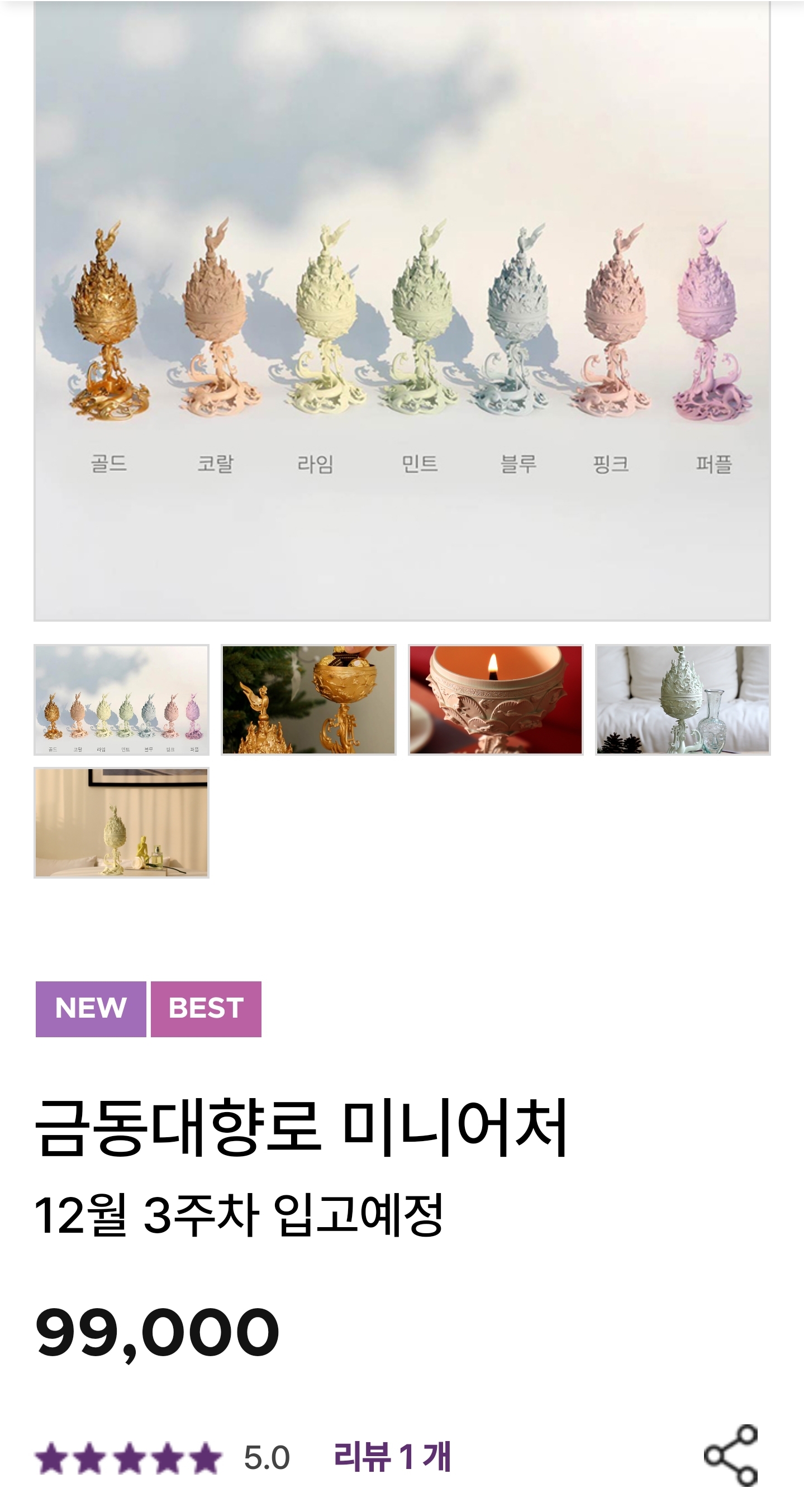Screen dimensions: 804x1512
Task: View the gold burner with chocolates thumbnail
Action: point(308,700)
